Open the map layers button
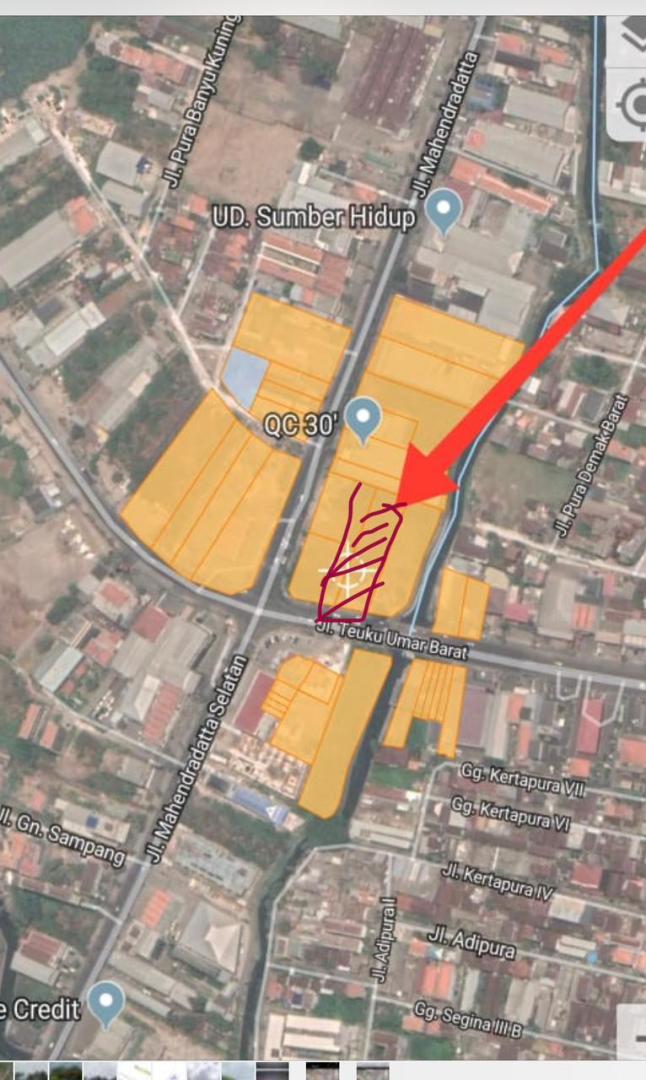This screenshot has height=1080, width=646. (x=629, y=38)
